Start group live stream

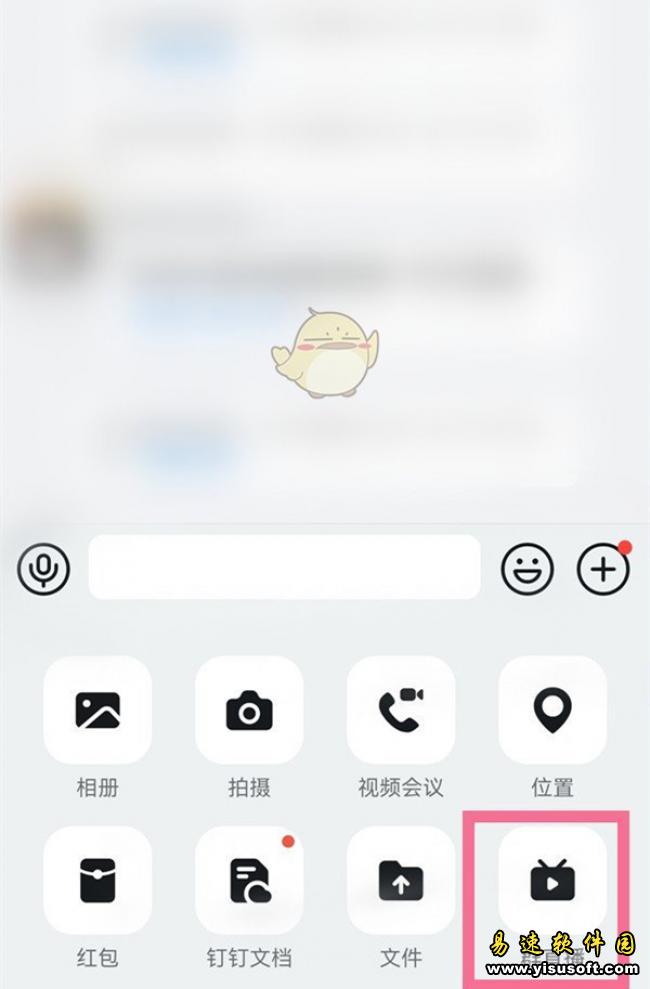pos(552,880)
